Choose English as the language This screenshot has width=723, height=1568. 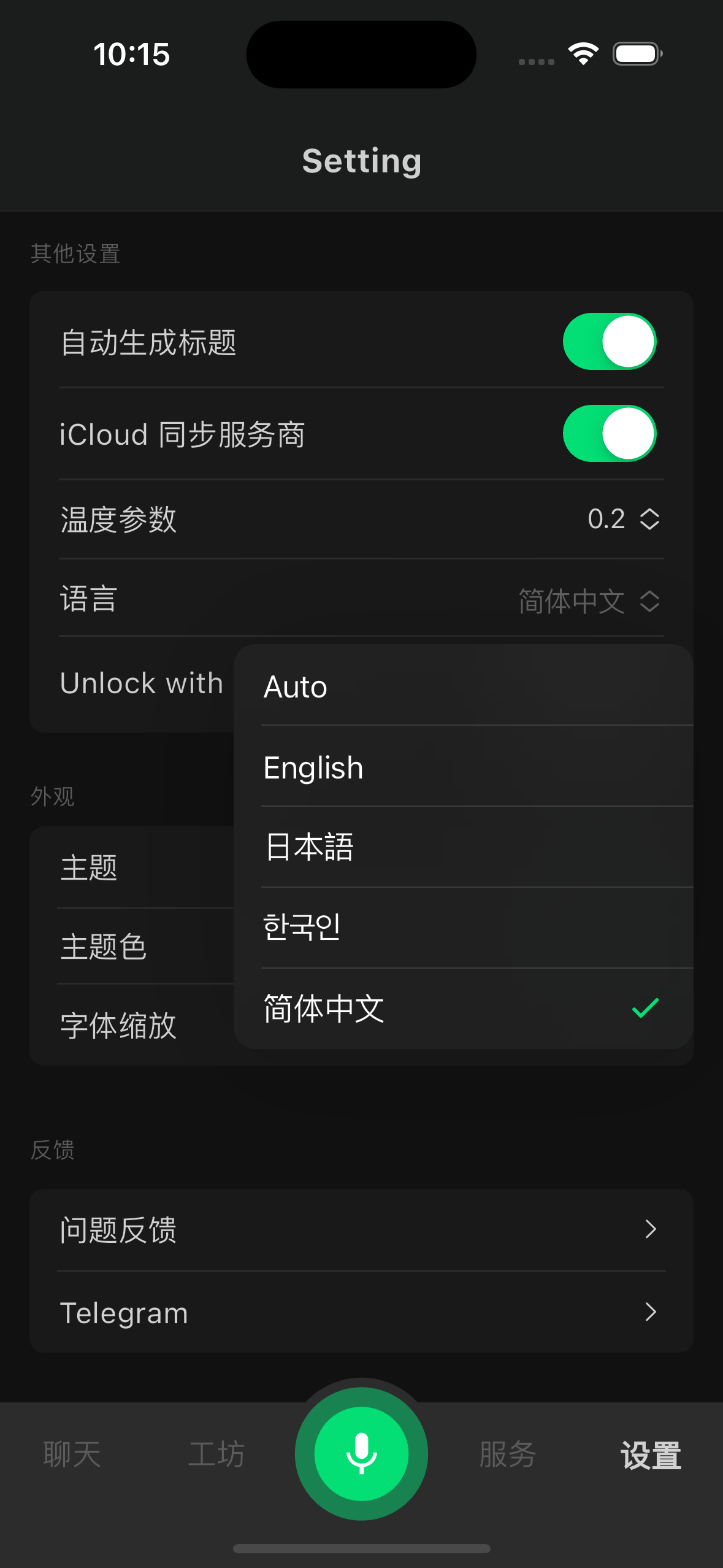click(x=463, y=767)
